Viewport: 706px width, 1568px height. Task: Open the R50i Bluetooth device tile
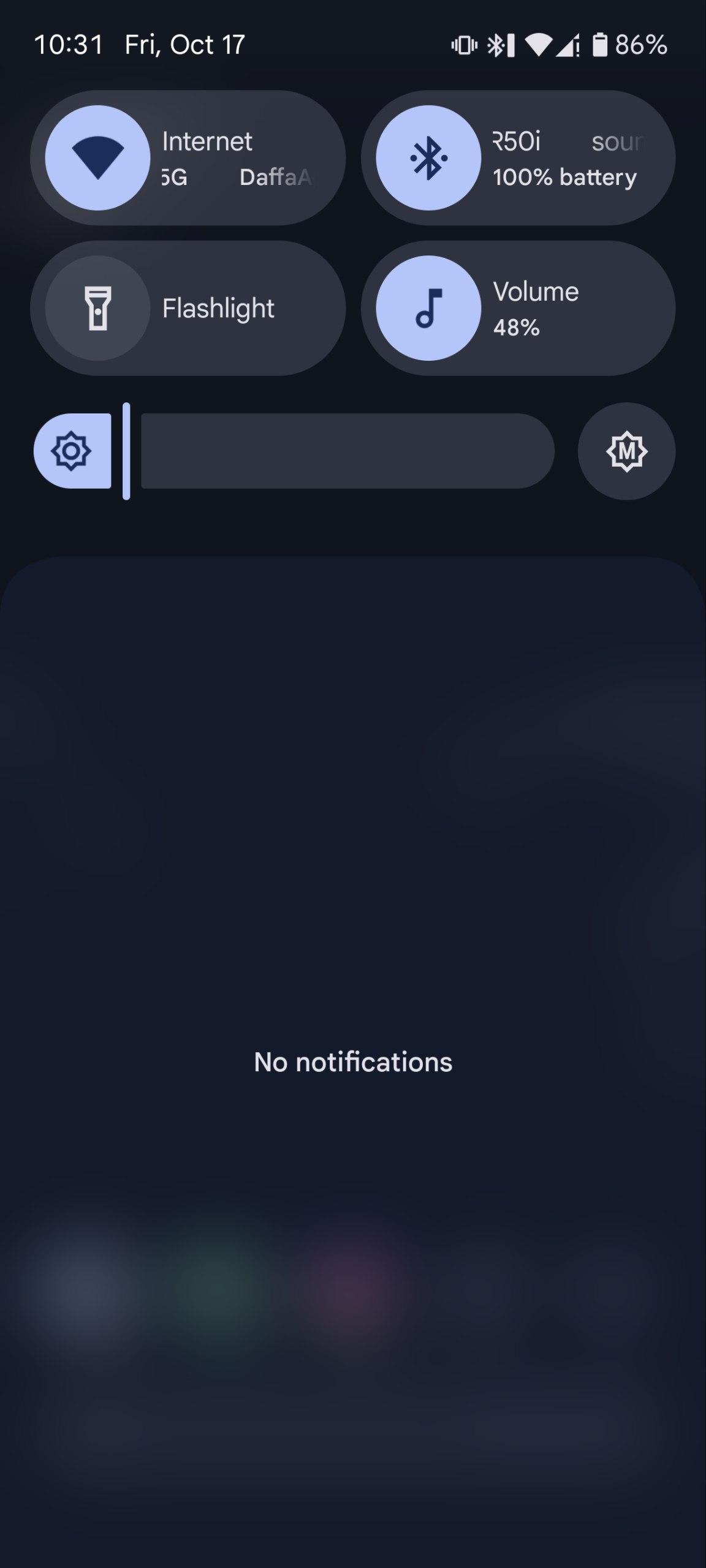click(567, 158)
